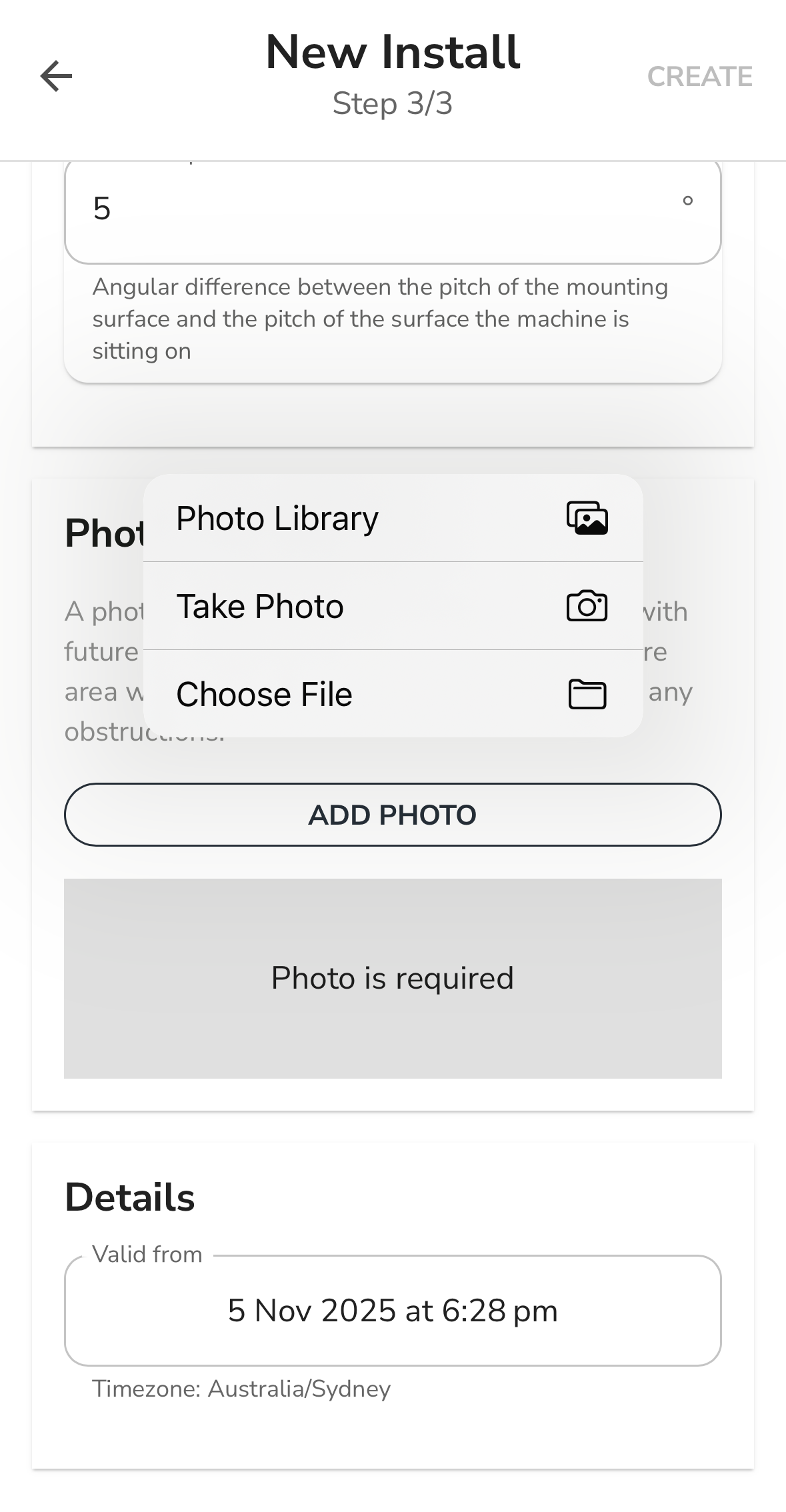Tap the ADD PHOTO button
The width and height of the screenshot is (786, 1512).
point(393,815)
